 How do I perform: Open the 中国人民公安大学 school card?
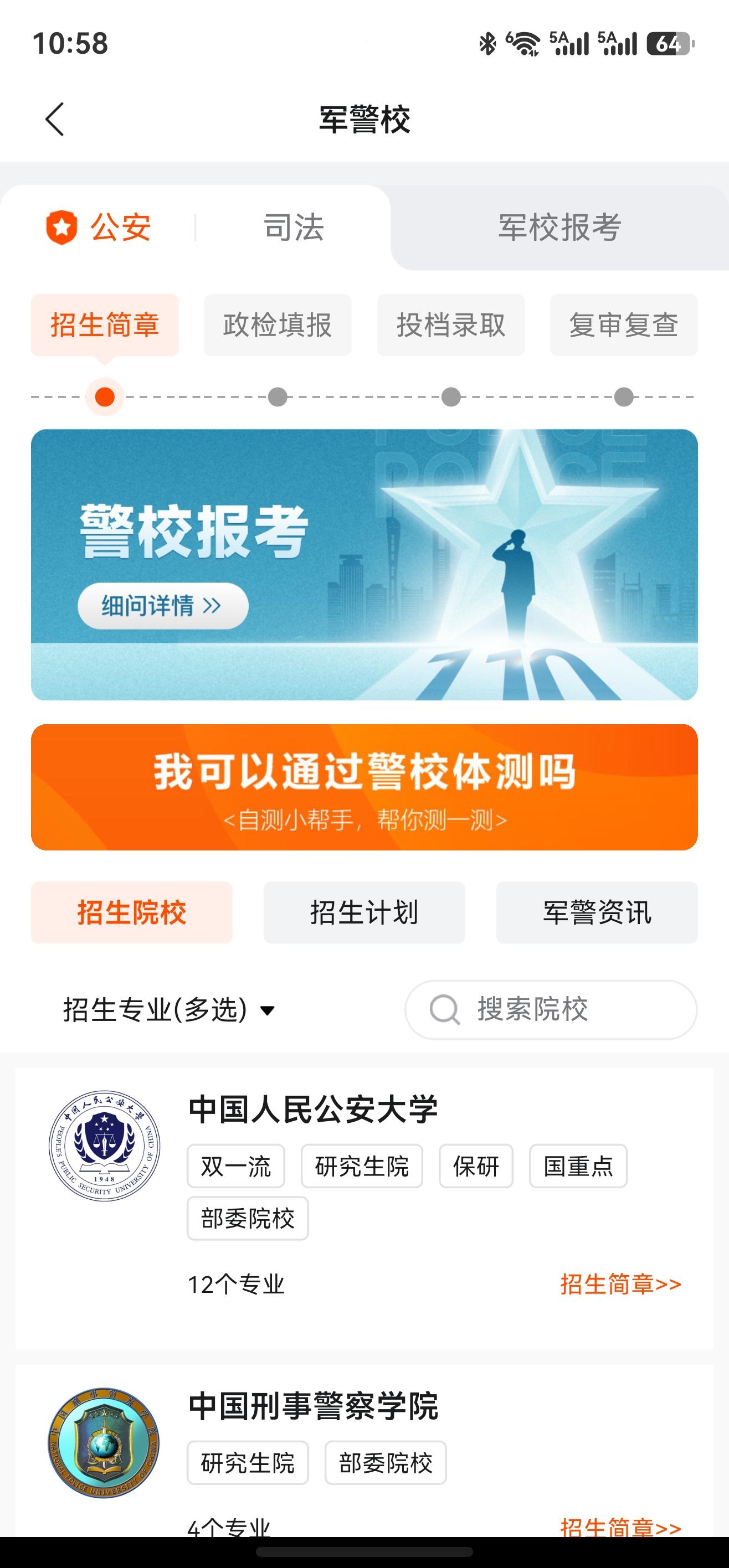(313, 1110)
